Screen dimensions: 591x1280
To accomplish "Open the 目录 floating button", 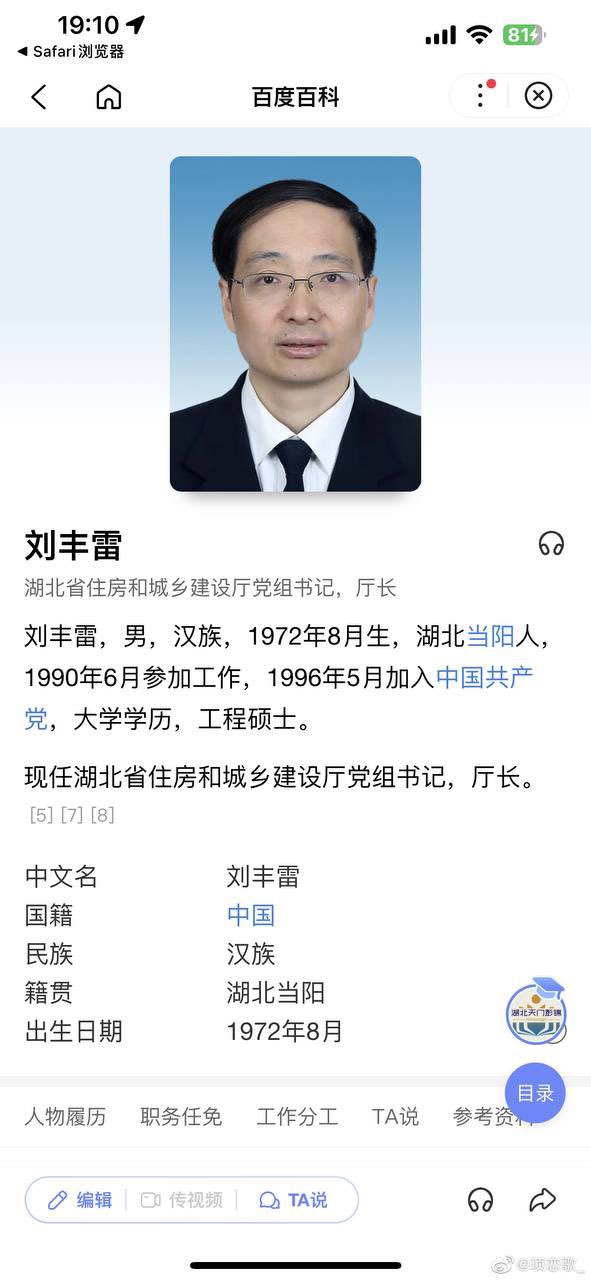I will click(535, 1093).
